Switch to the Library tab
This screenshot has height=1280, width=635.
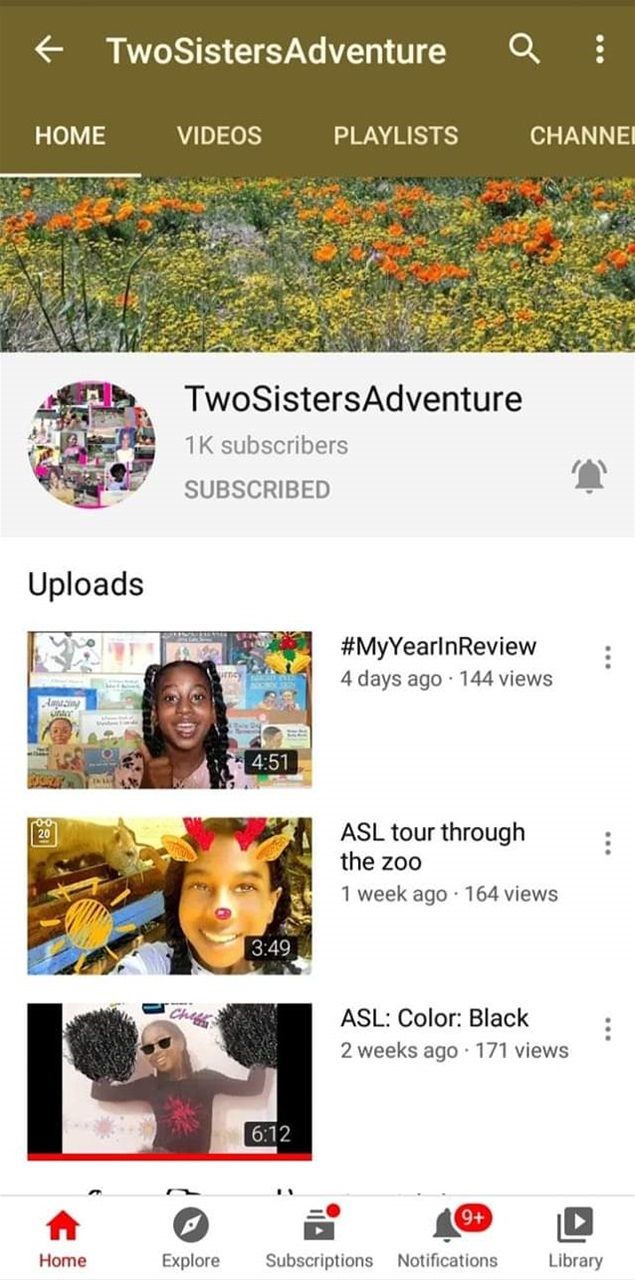[x=575, y=1238]
